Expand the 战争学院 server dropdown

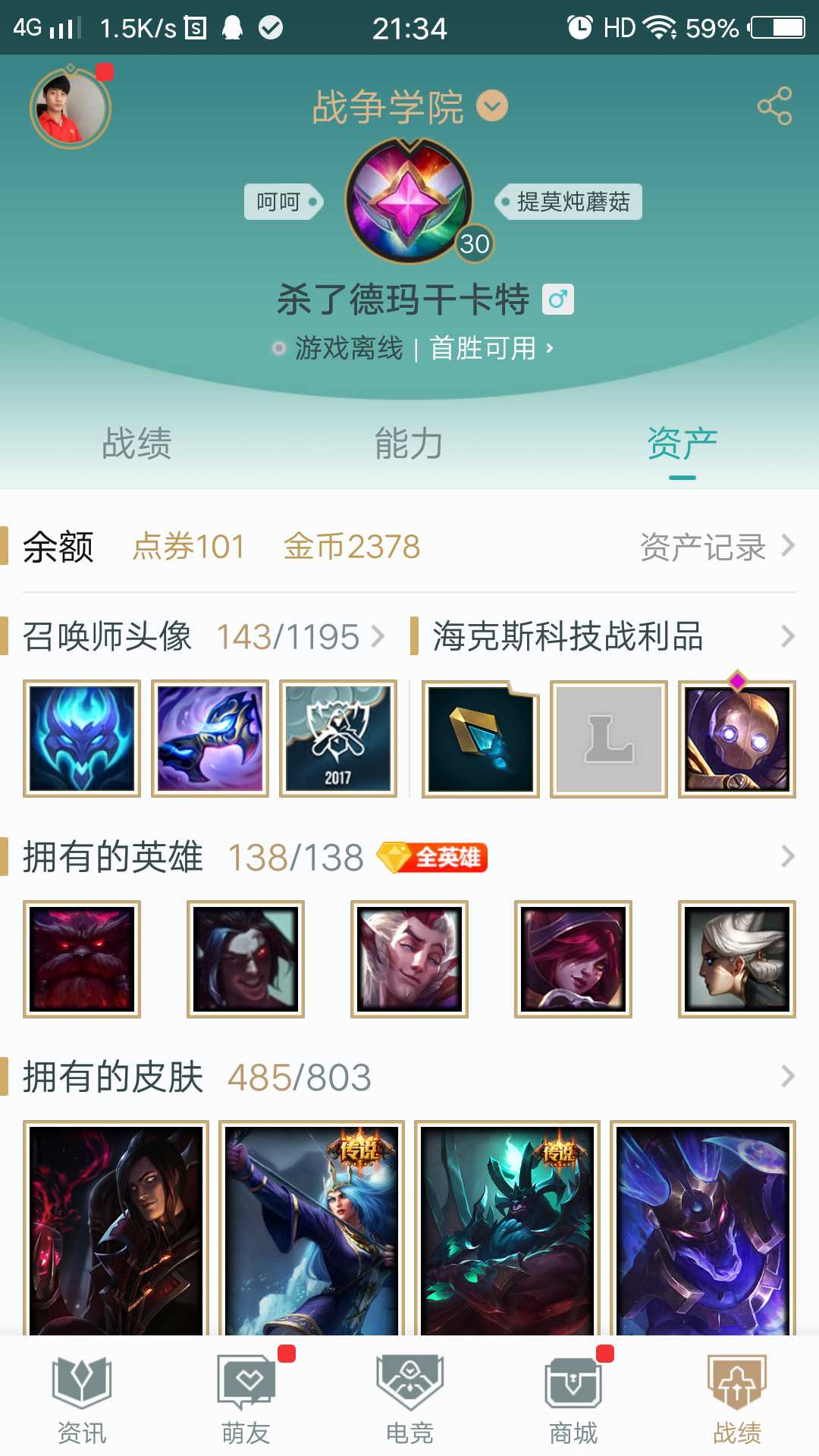coord(491,106)
